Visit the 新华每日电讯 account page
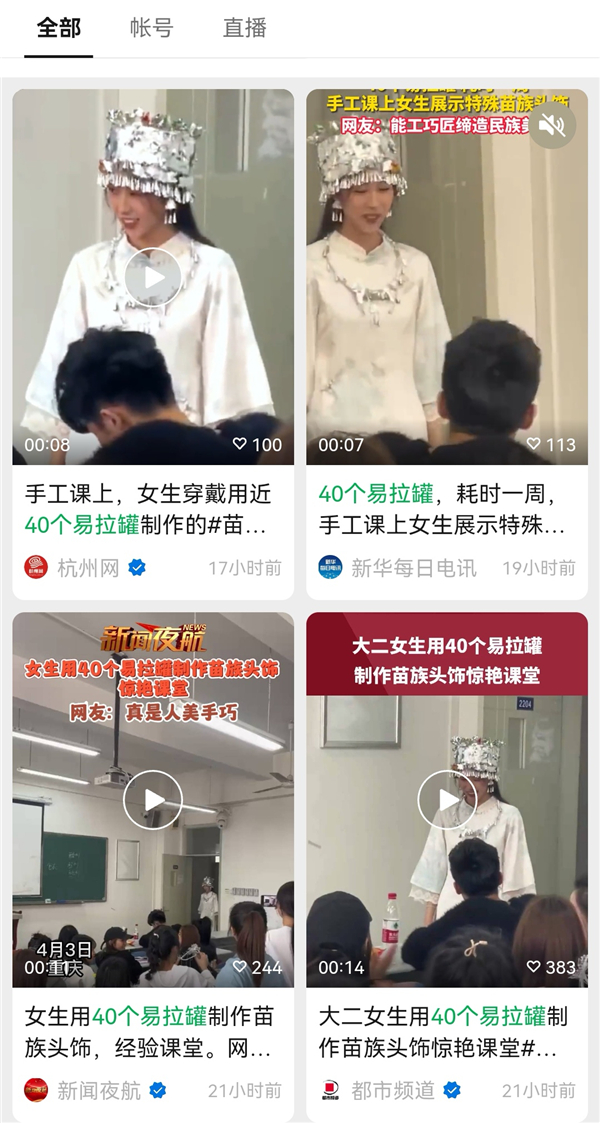Viewport: 600px width, 1123px height. pyautogui.click(x=413, y=568)
